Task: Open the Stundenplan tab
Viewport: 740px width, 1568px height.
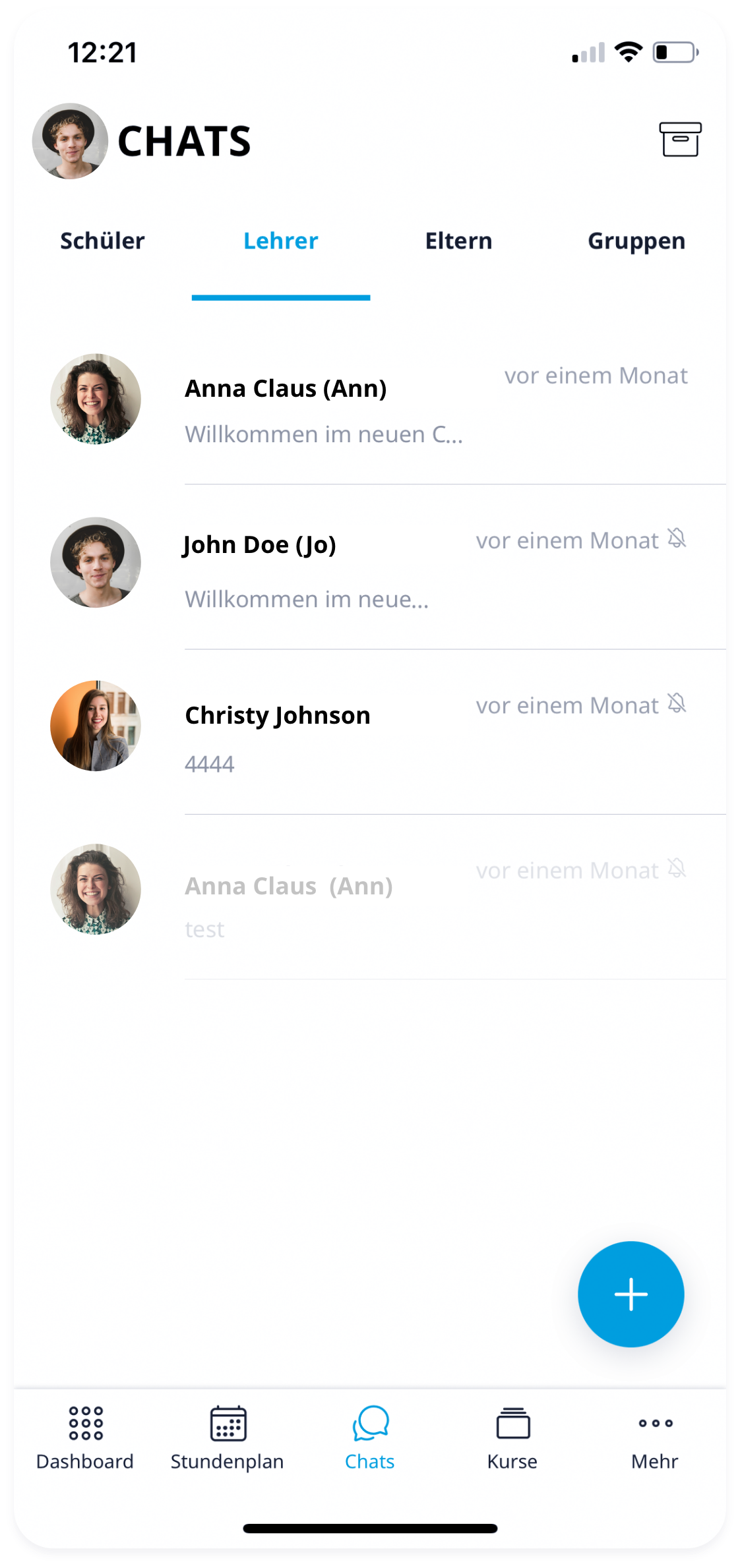Action: tap(228, 1438)
